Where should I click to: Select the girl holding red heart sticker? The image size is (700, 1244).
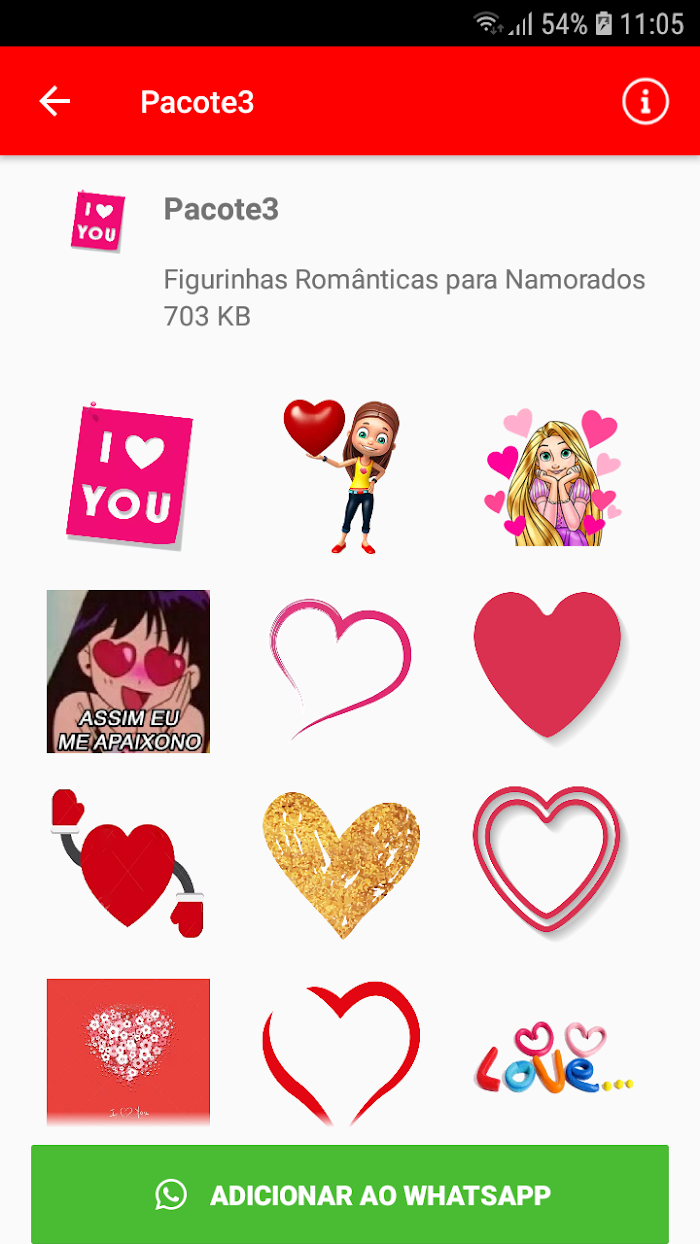pyautogui.click(x=341, y=475)
